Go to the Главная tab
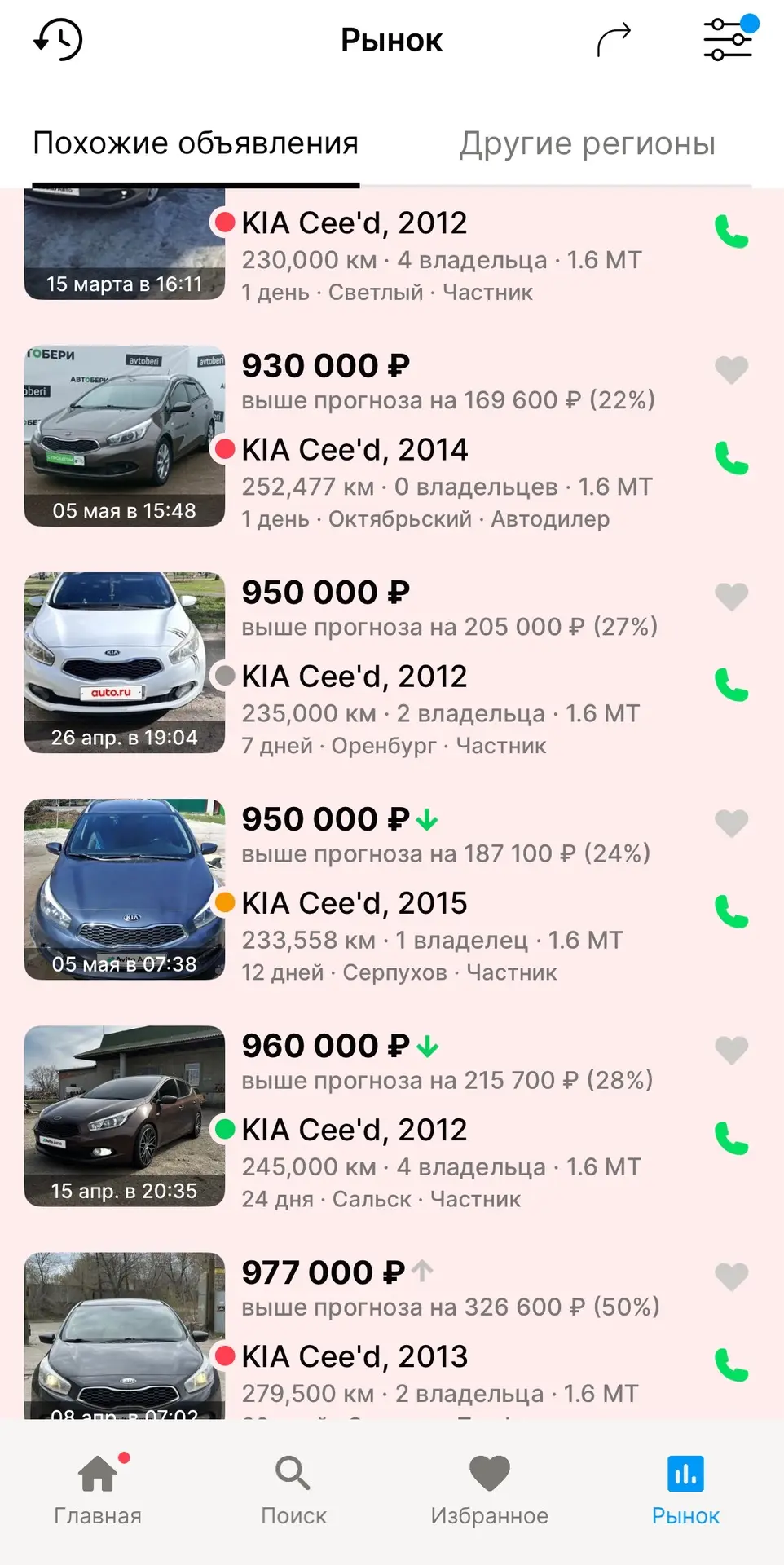 [98, 1489]
